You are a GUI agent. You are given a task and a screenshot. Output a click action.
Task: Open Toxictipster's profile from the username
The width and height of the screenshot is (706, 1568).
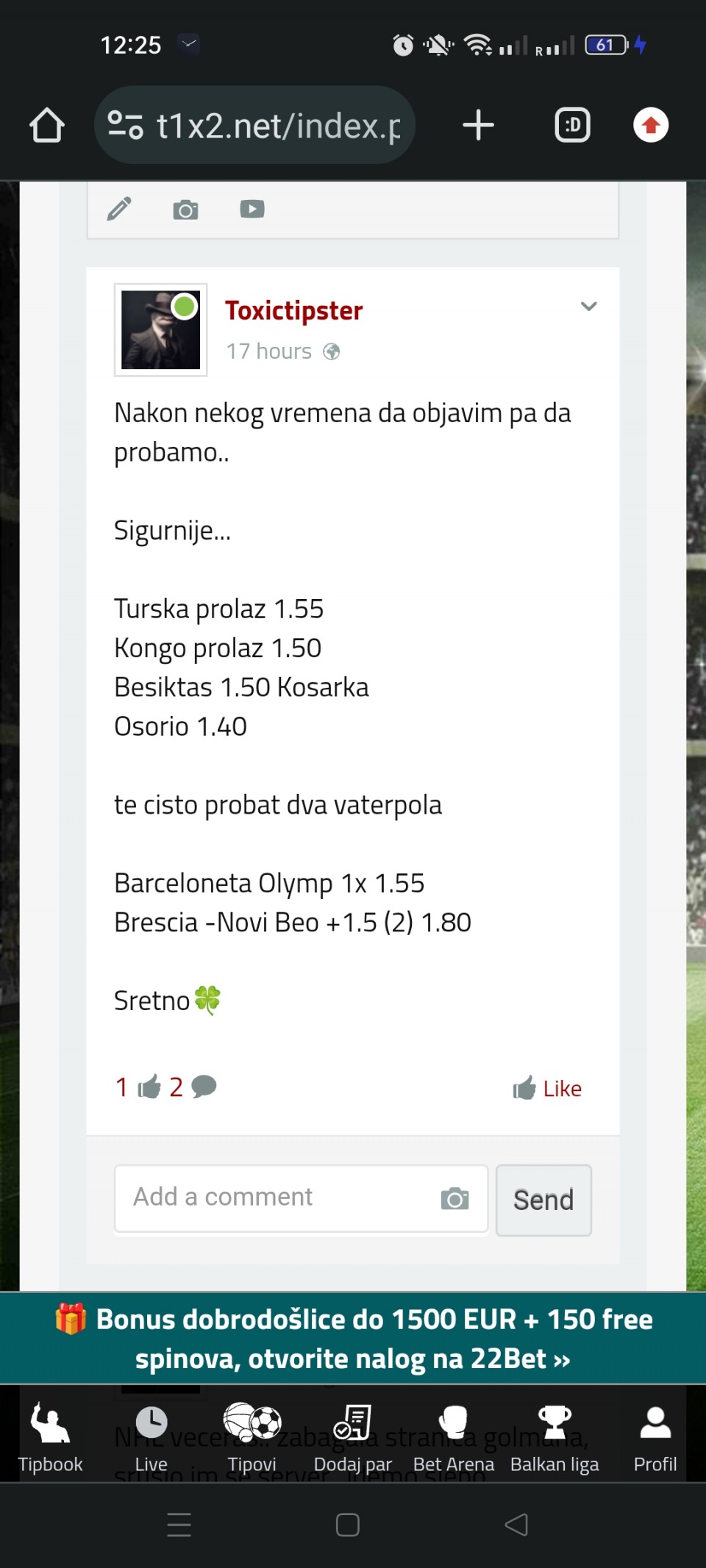[x=293, y=311]
